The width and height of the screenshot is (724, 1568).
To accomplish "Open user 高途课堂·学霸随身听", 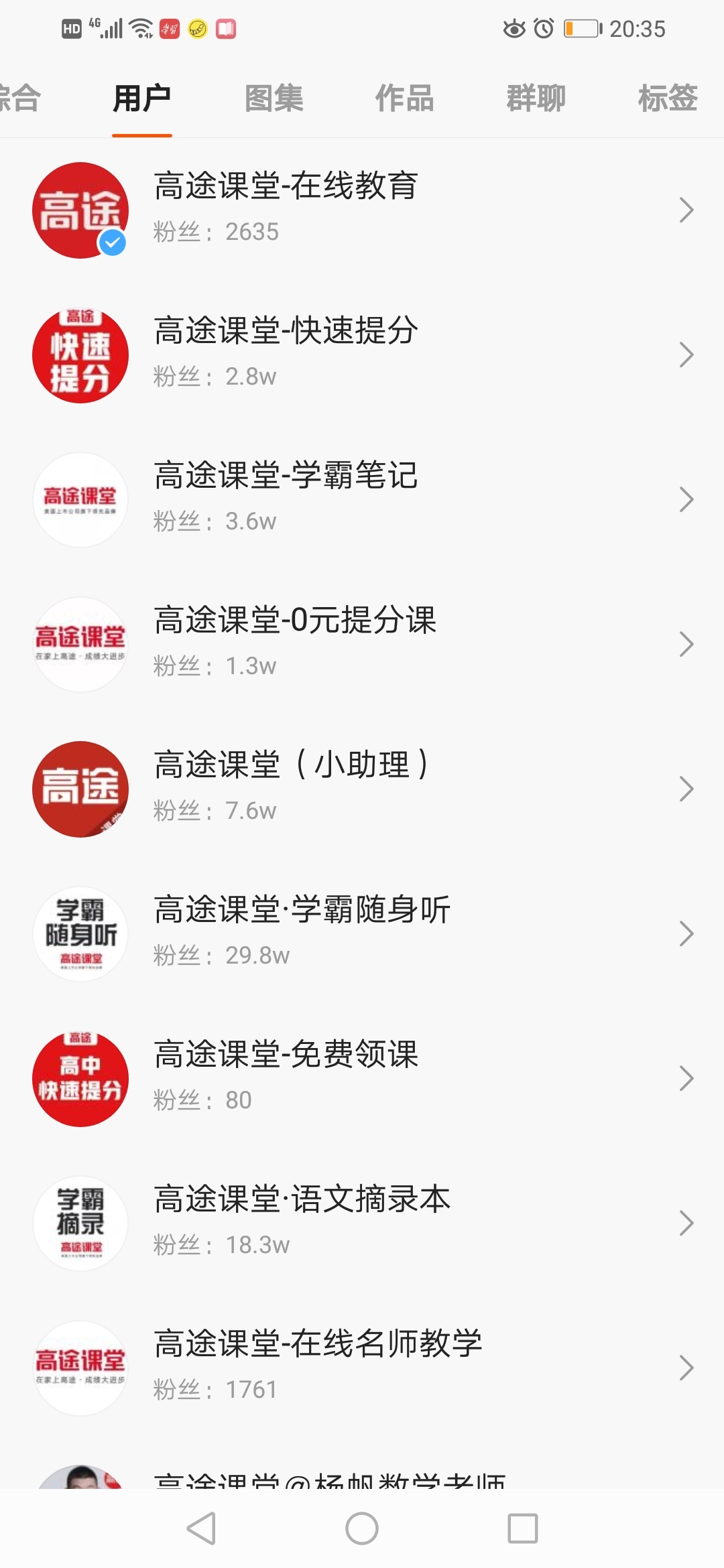I will click(x=362, y=933).
